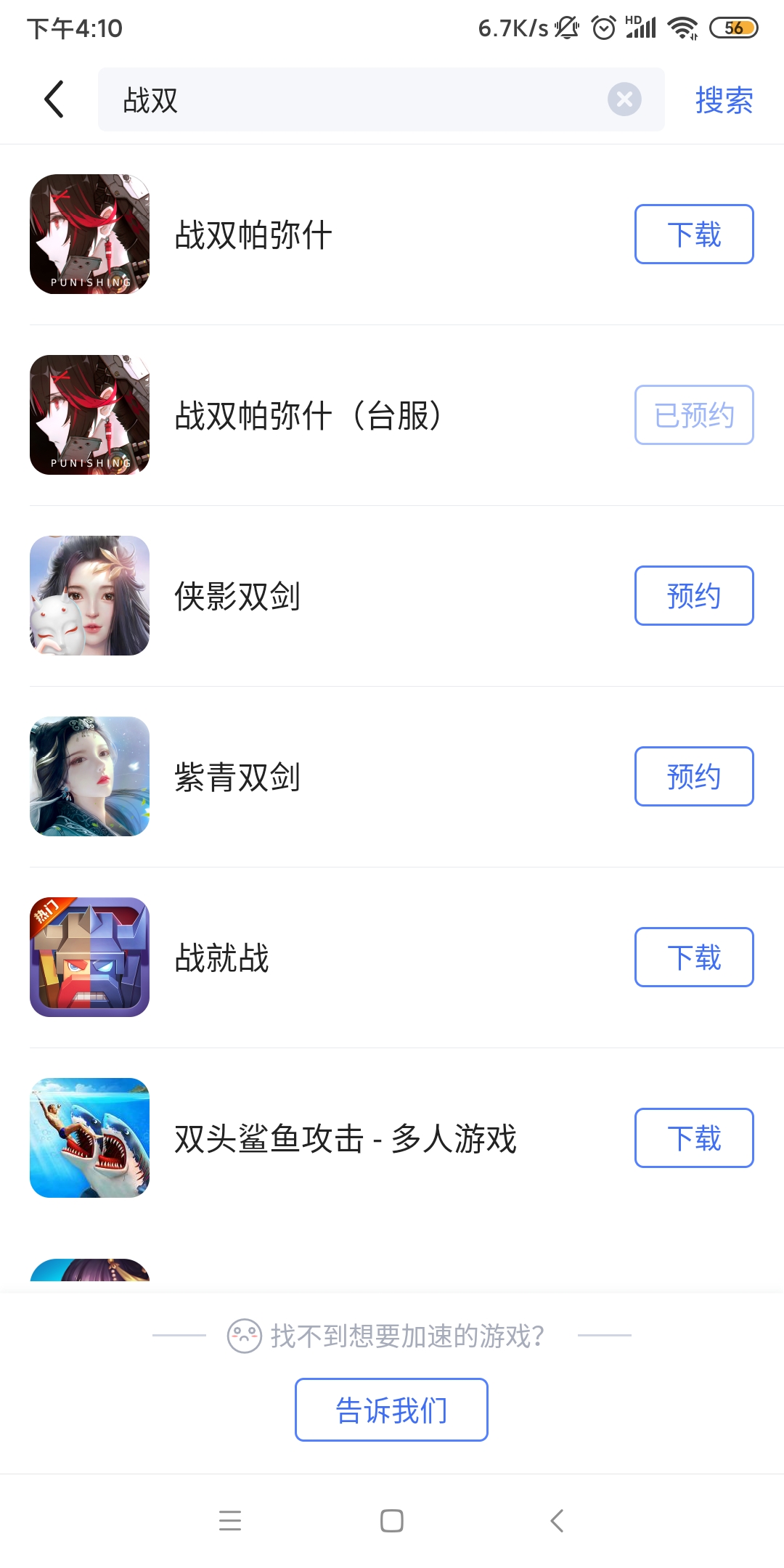
Task: Clear the search text with the X
Action: coord(624,99)
